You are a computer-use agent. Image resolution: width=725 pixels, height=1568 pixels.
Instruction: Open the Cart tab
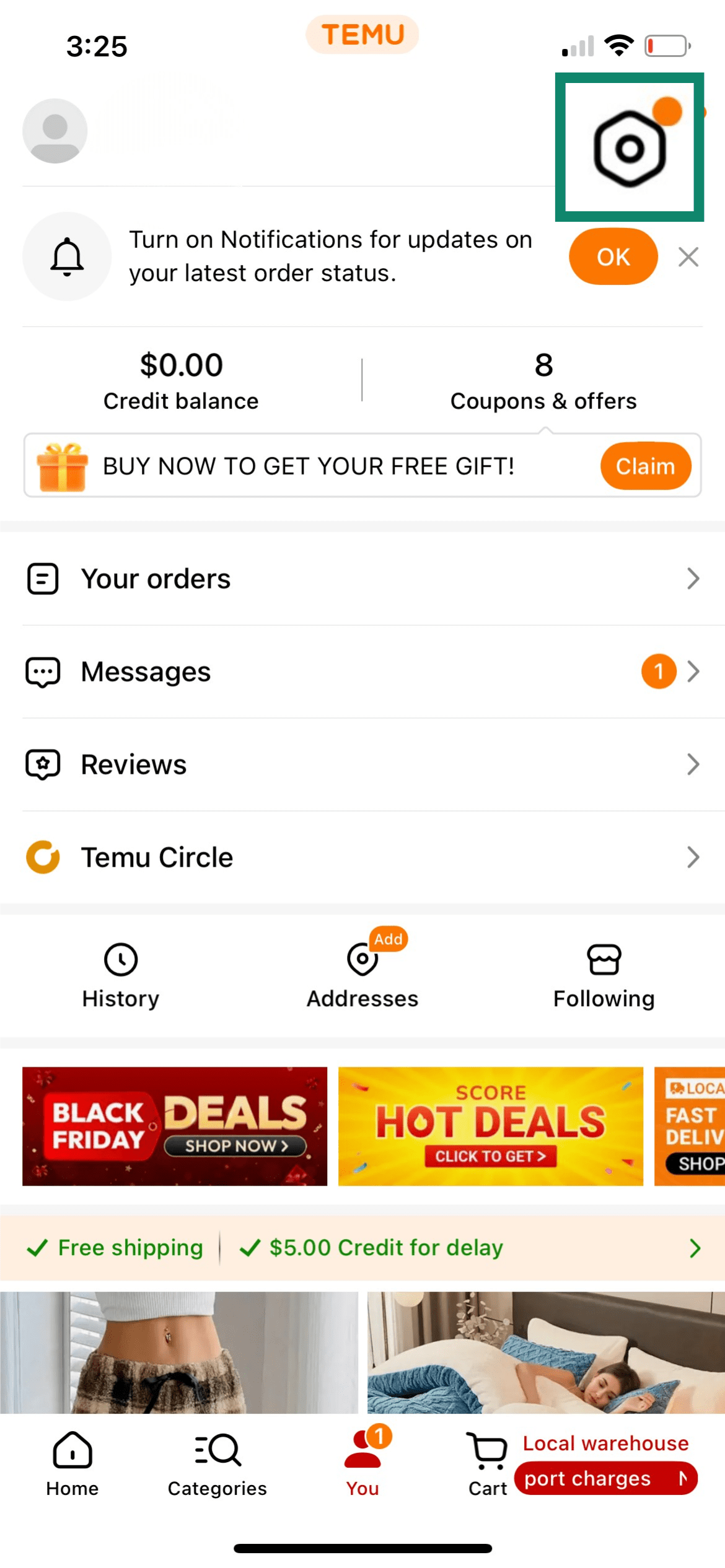coord(488,1464)
